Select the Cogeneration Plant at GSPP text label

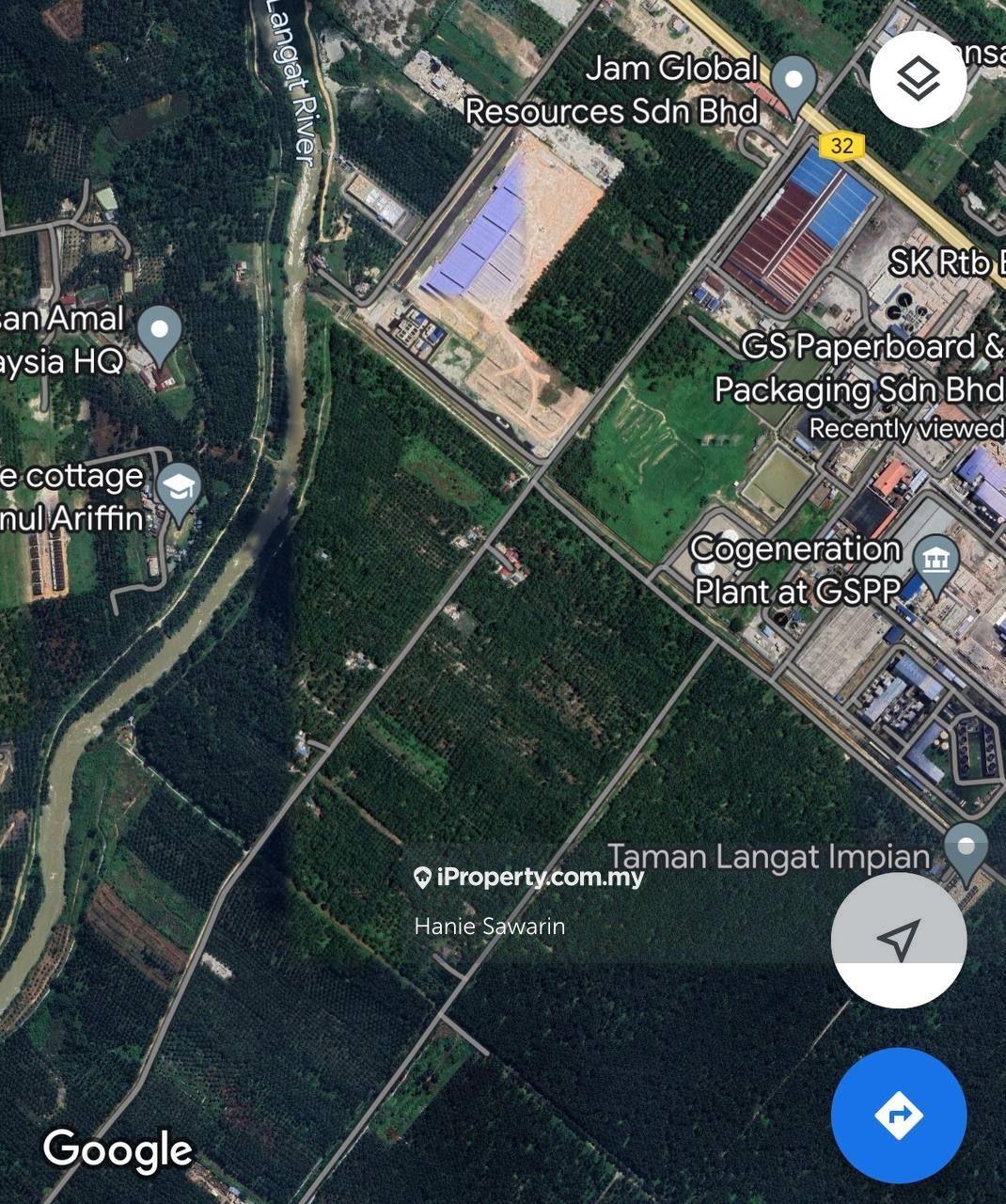click(794, 569)
